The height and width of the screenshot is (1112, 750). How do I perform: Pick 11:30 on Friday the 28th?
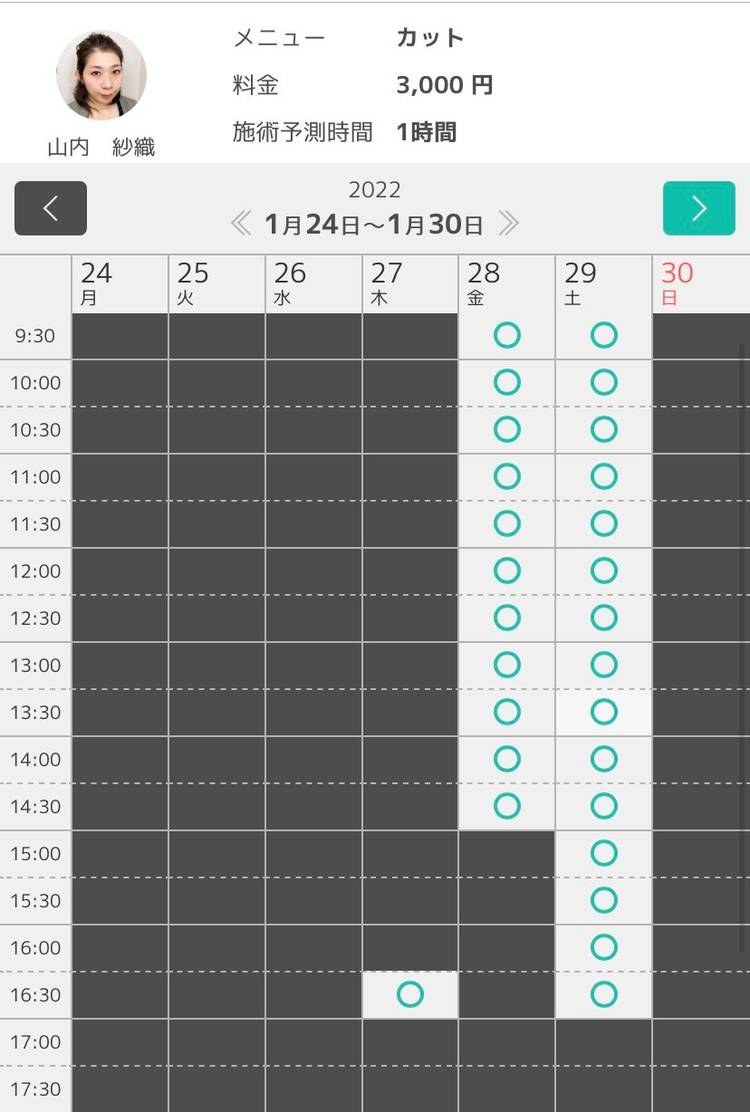pos(507,523)
